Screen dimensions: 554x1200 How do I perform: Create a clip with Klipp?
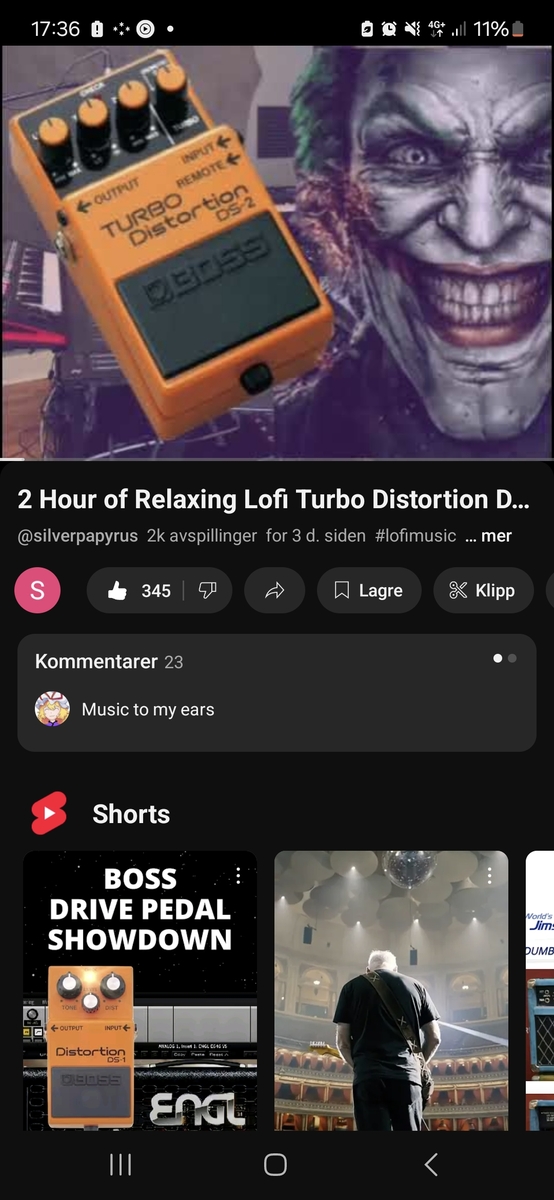click(484, 591)
